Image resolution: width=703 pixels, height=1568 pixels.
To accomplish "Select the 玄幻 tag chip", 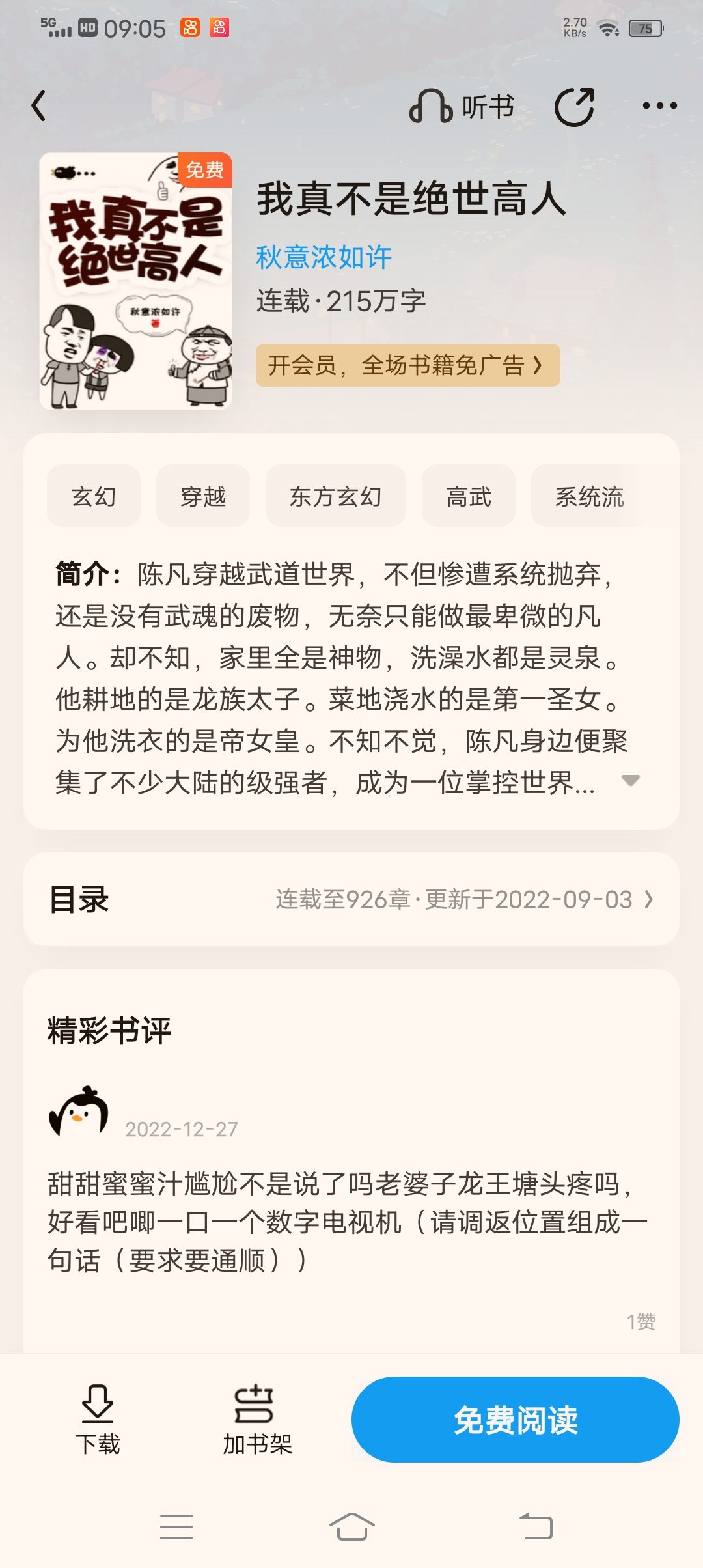I will tap(94, 496).
